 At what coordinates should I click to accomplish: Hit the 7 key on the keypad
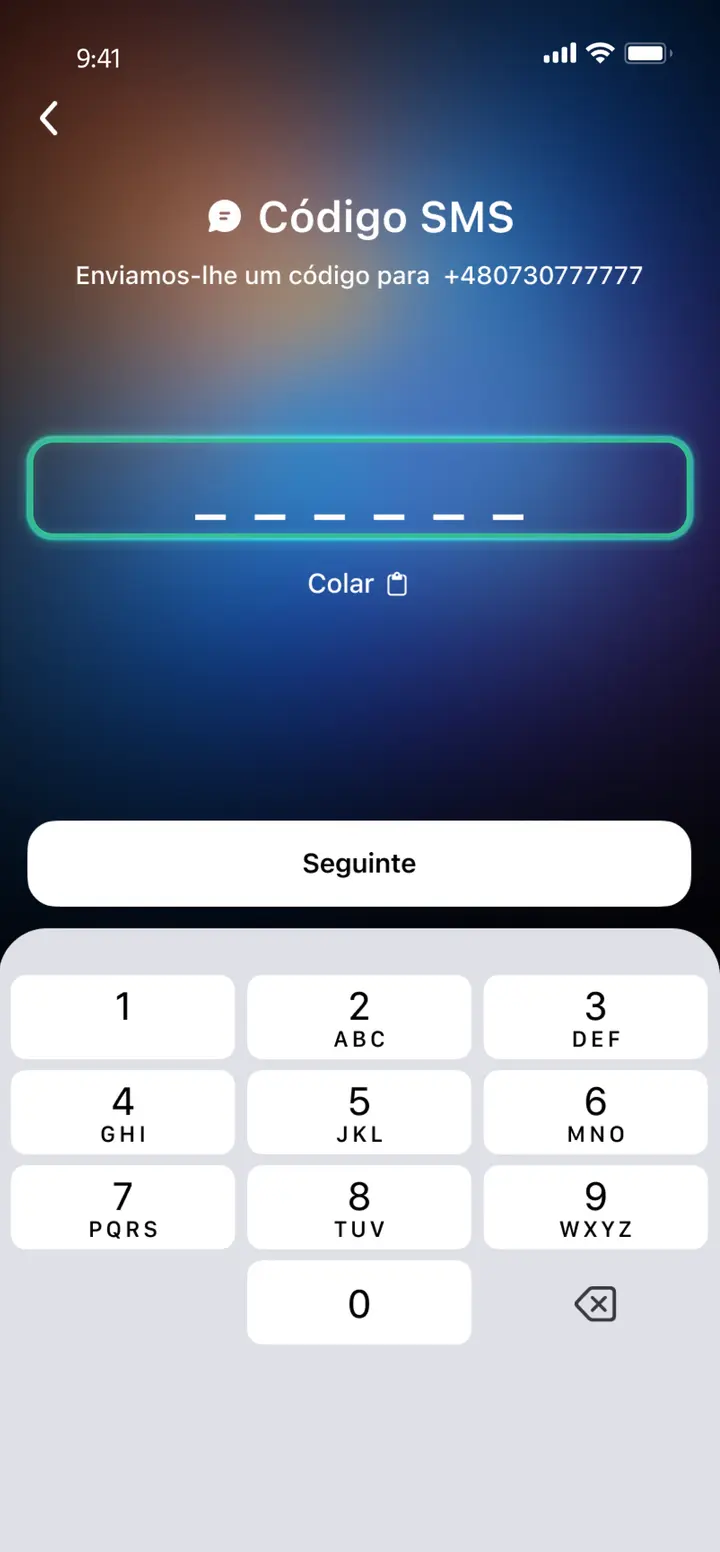(x=123, y=1206)
